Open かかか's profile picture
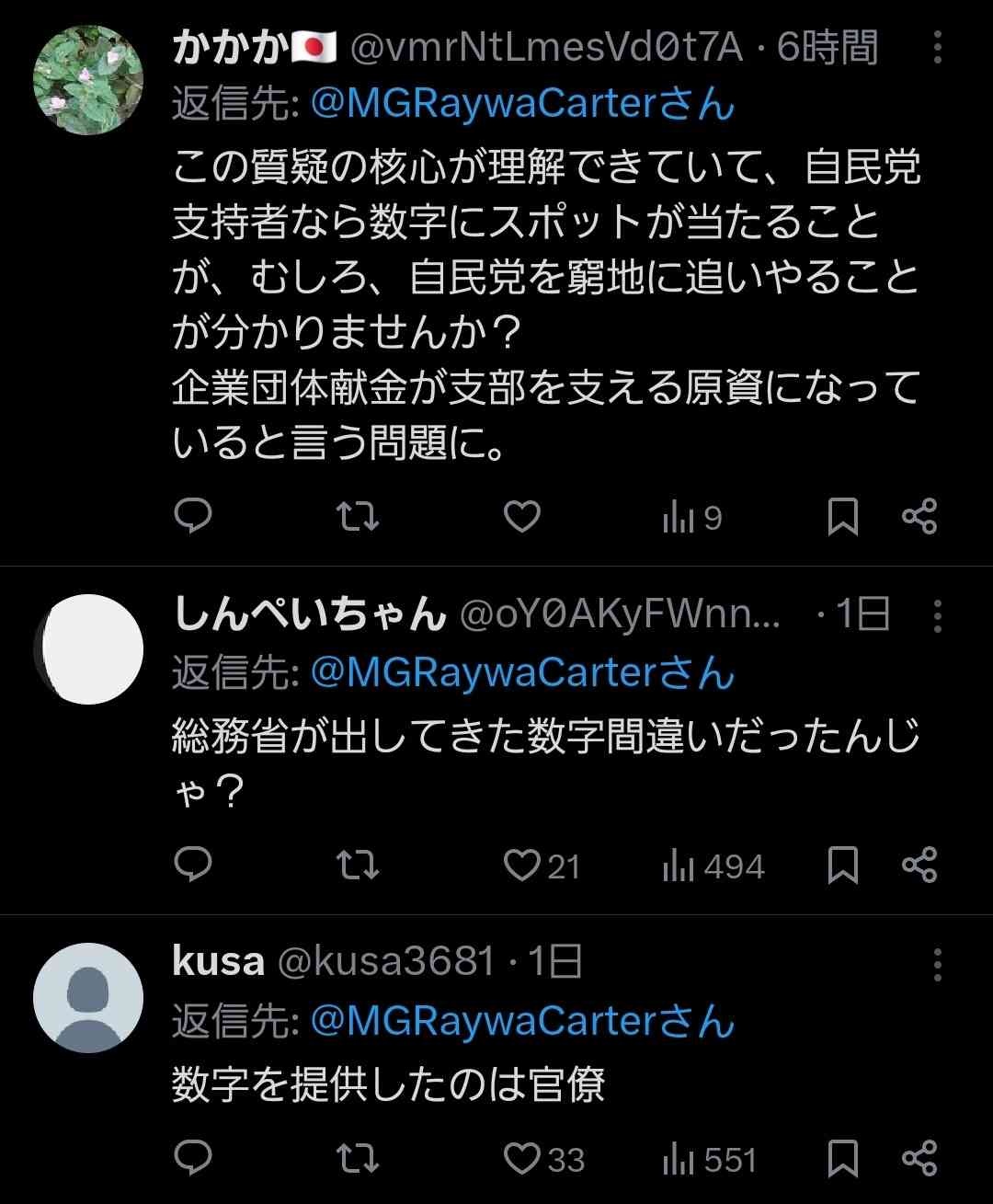993x1204 pixels. [x=88, y=80]
